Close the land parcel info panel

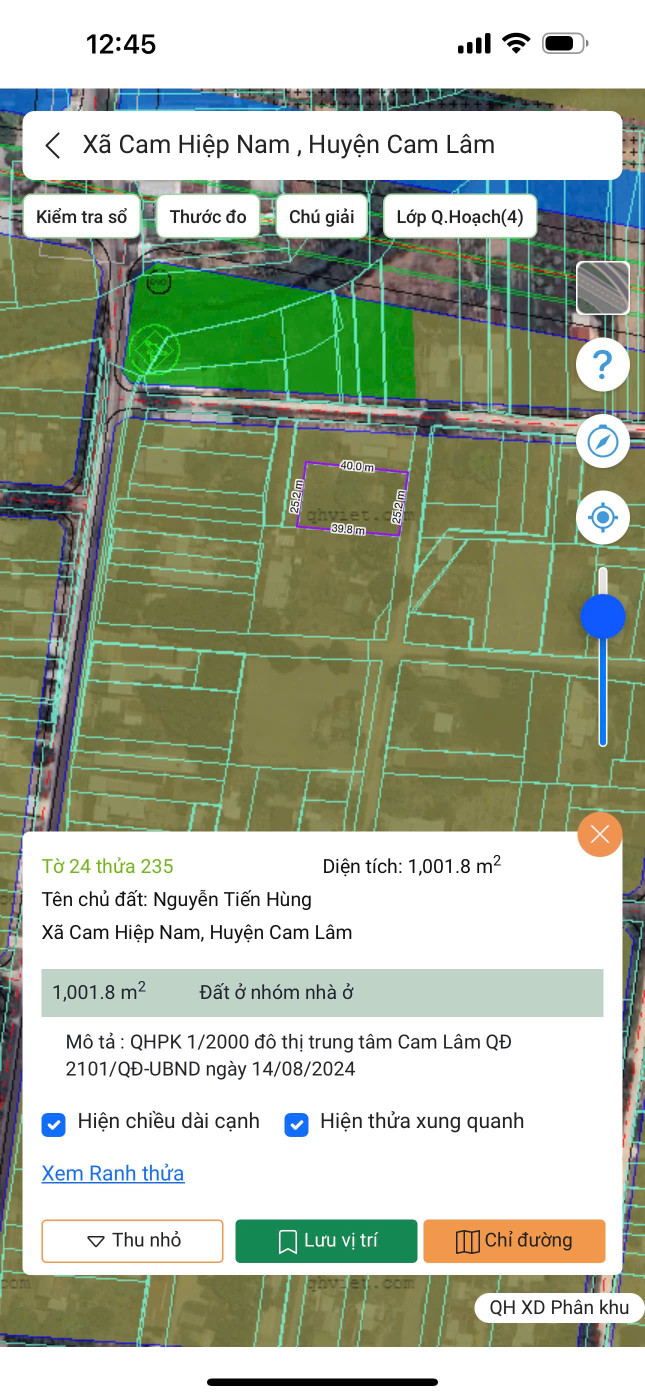click(x=600, y=835)
